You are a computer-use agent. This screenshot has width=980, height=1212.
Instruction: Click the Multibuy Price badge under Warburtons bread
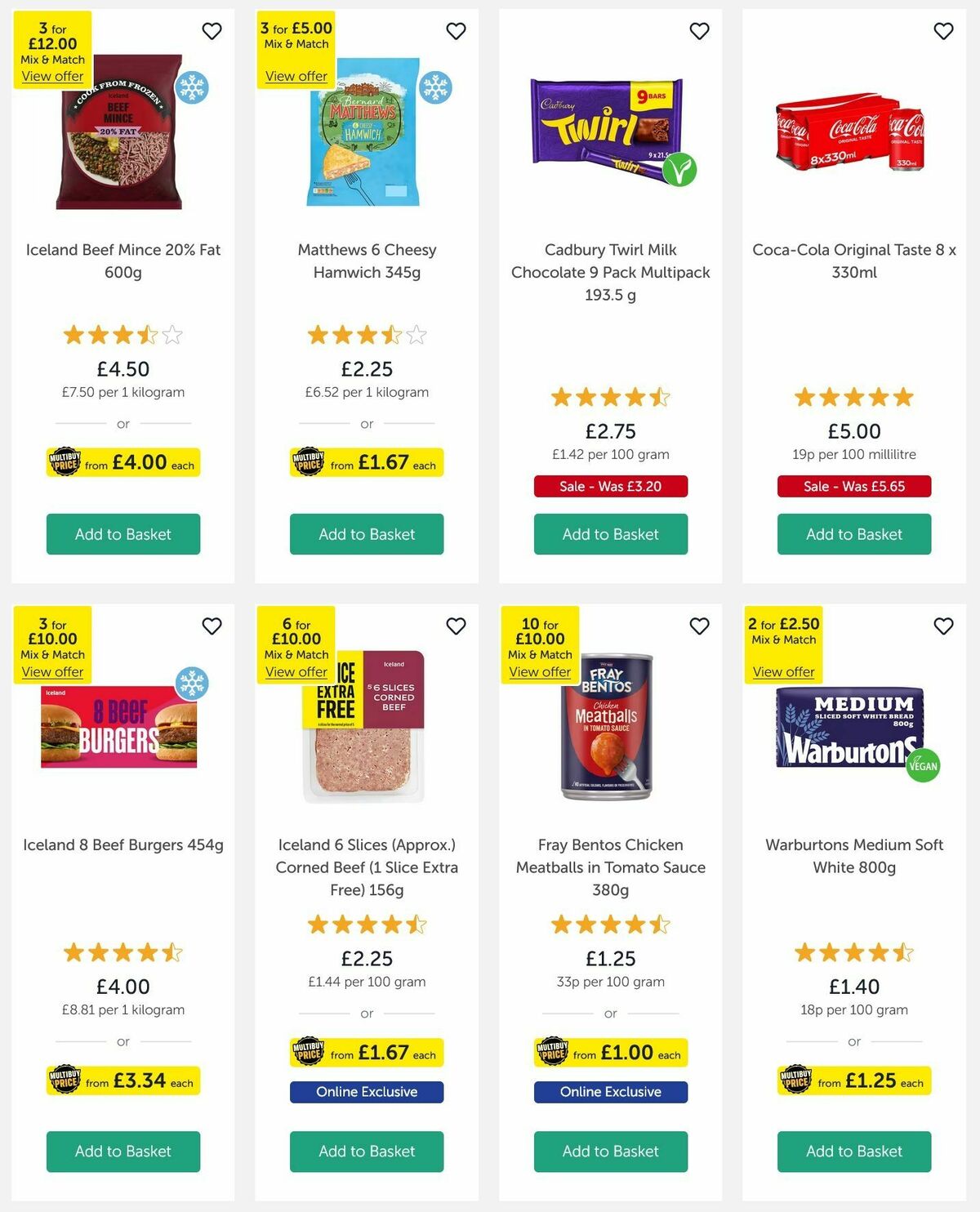click(853, 1081)
